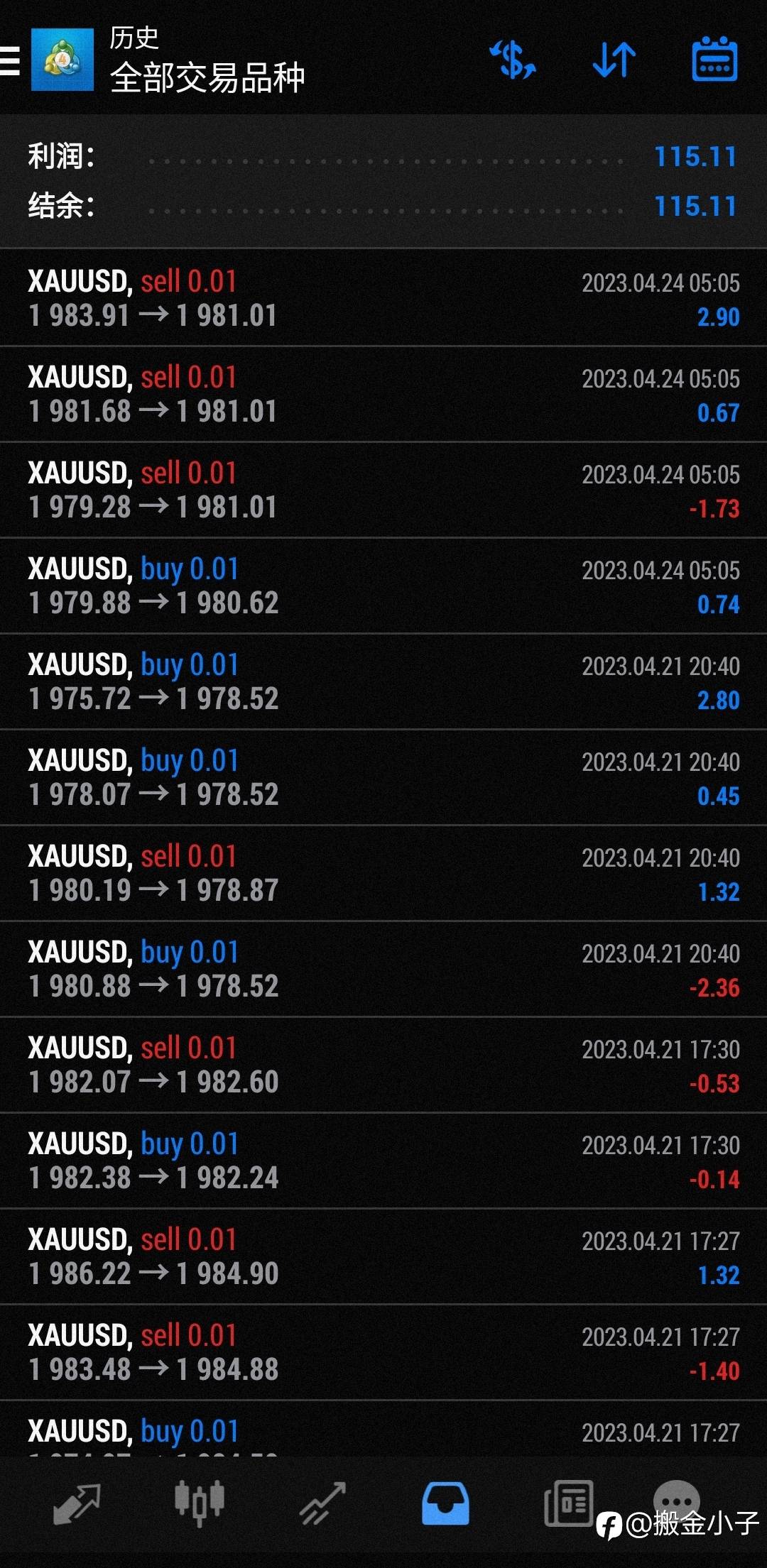Open buy trade with profit 0.74

point(383,586)
